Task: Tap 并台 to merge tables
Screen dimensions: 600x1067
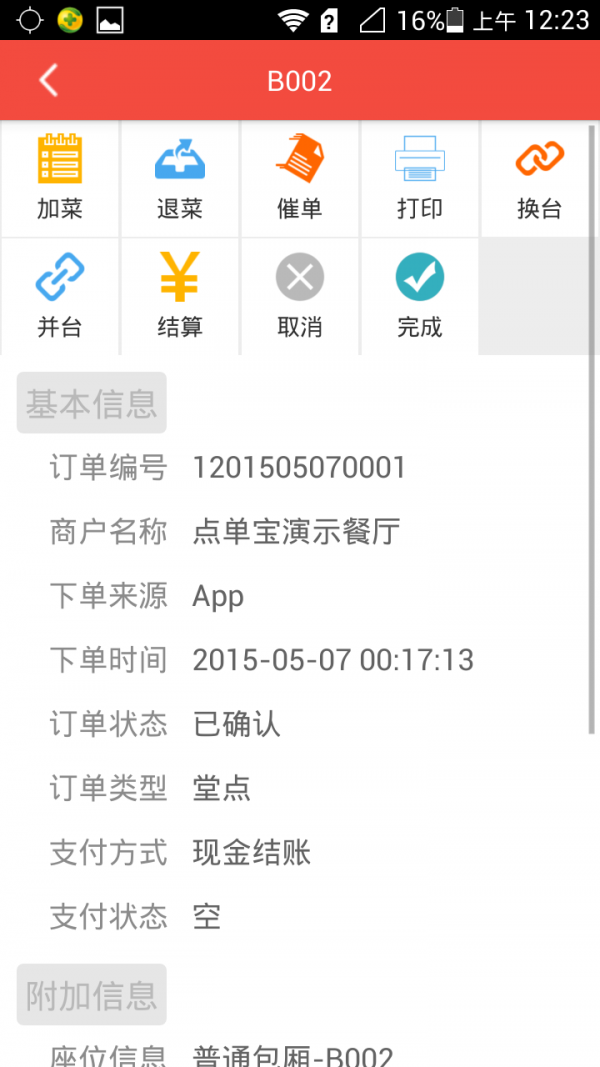Action: point(60,296)
